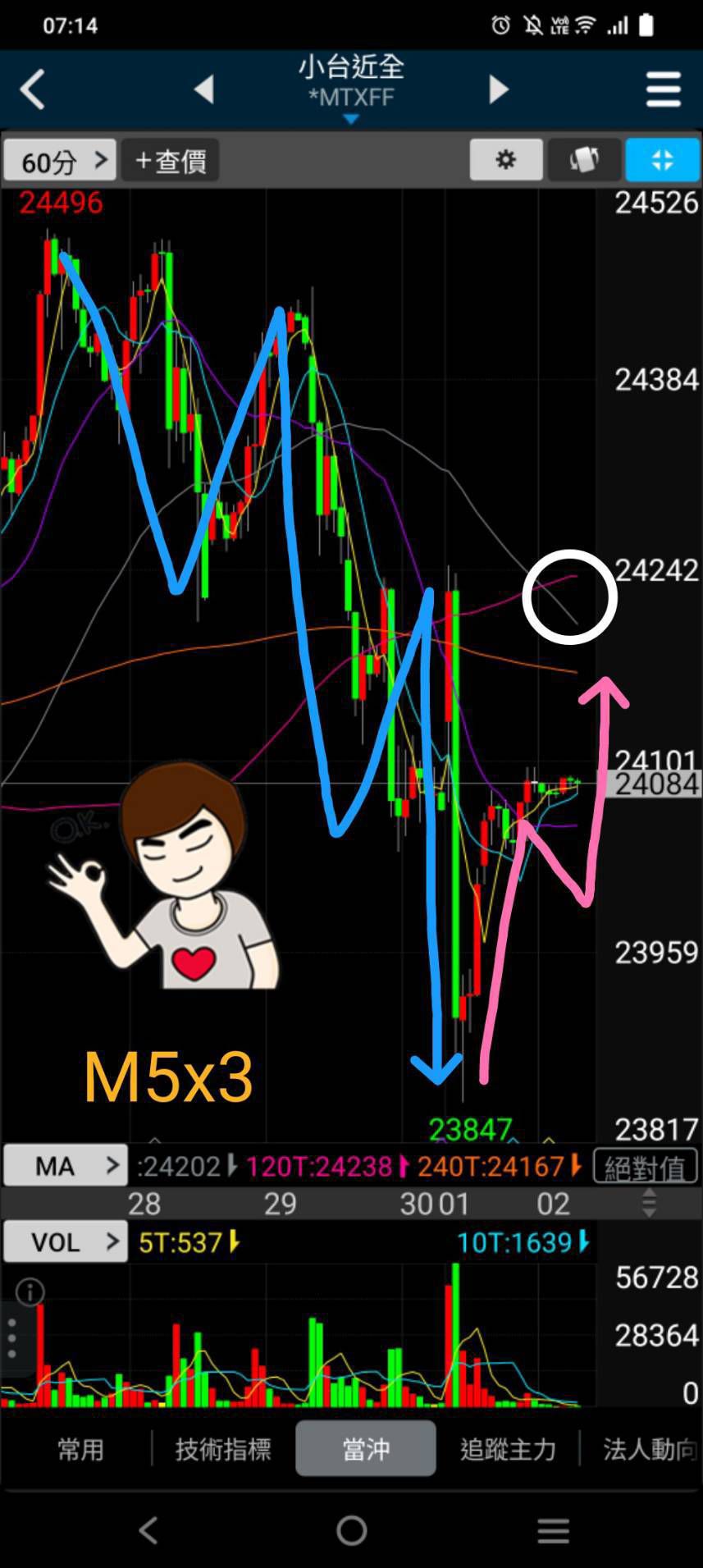The height and width of the screenshot is (1568, 703).
Task: Open chart settings gear
Action: coord(506,159)
